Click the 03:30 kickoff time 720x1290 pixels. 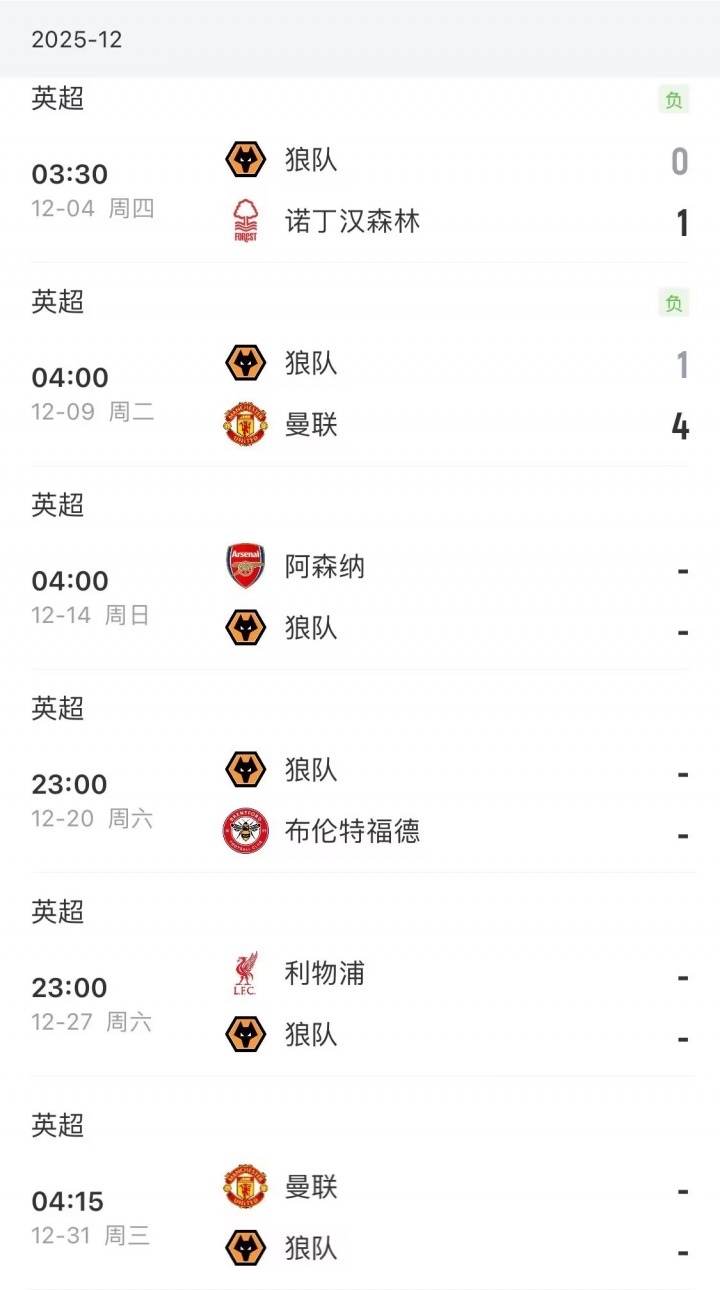pos(69,173)
